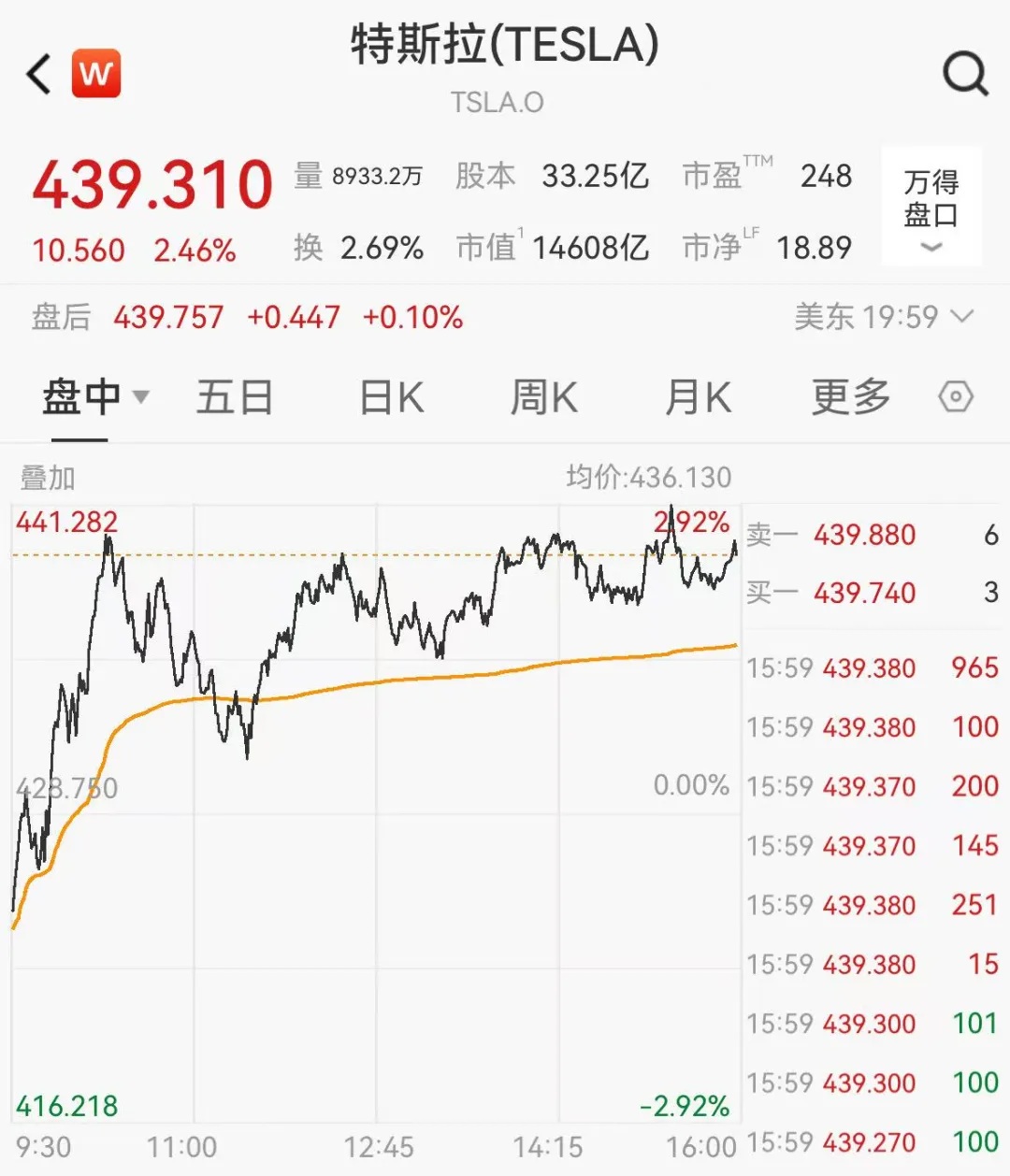Click the 叠加 overlay button
Screen dimensions: 1010x1176
click(x=45, y=478)
